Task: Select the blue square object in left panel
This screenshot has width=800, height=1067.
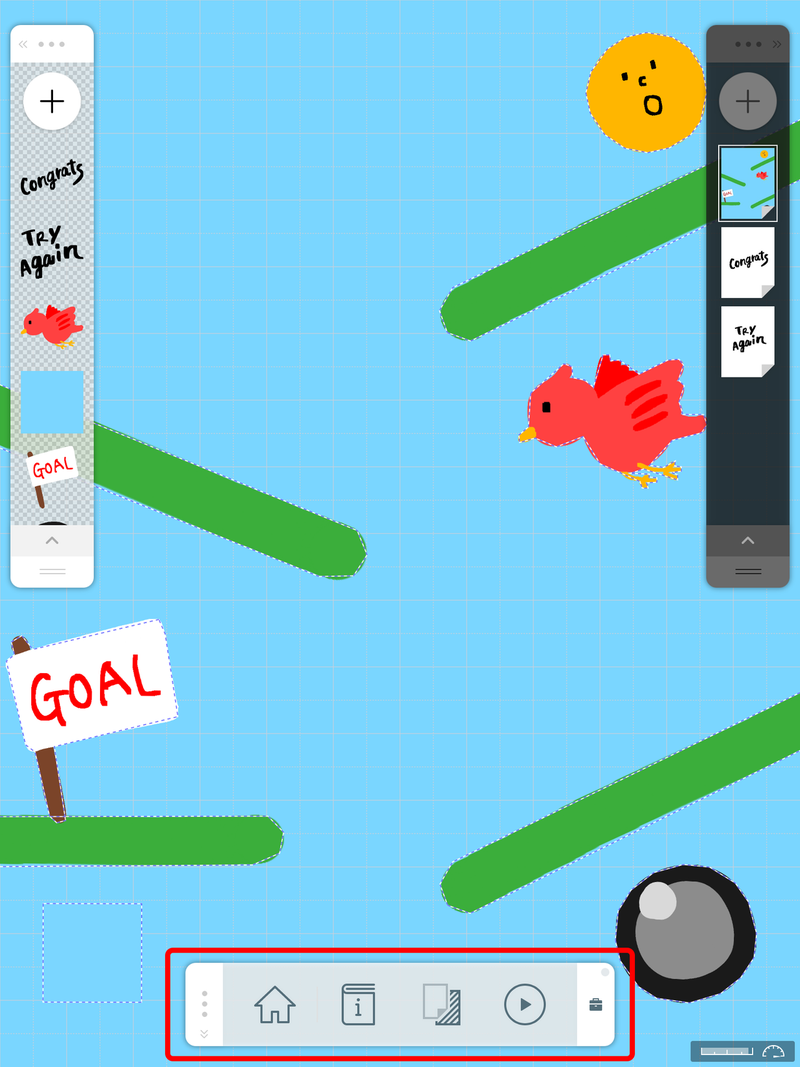Action: 52,402
